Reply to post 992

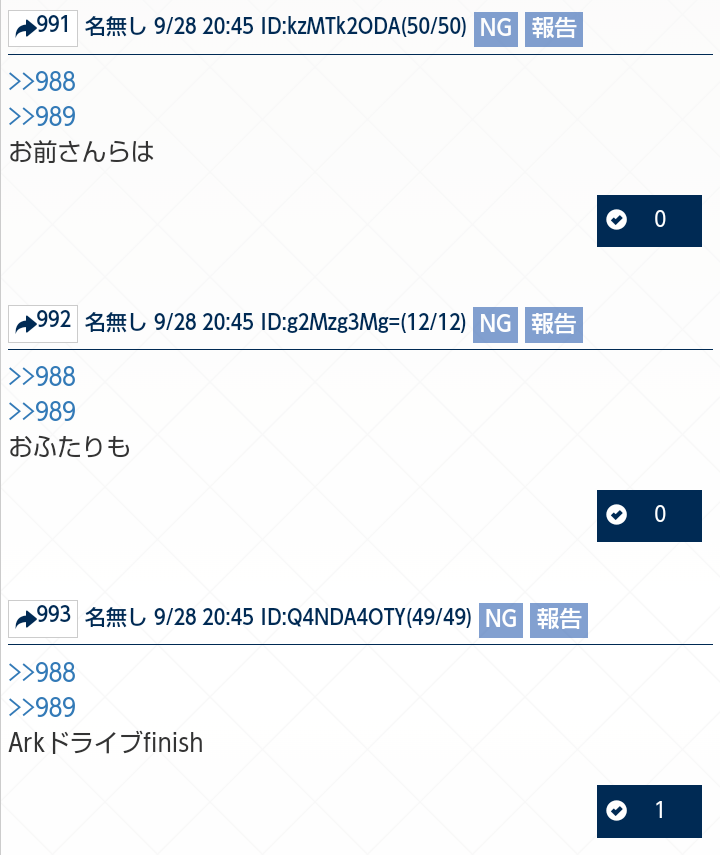click(42, 323)
